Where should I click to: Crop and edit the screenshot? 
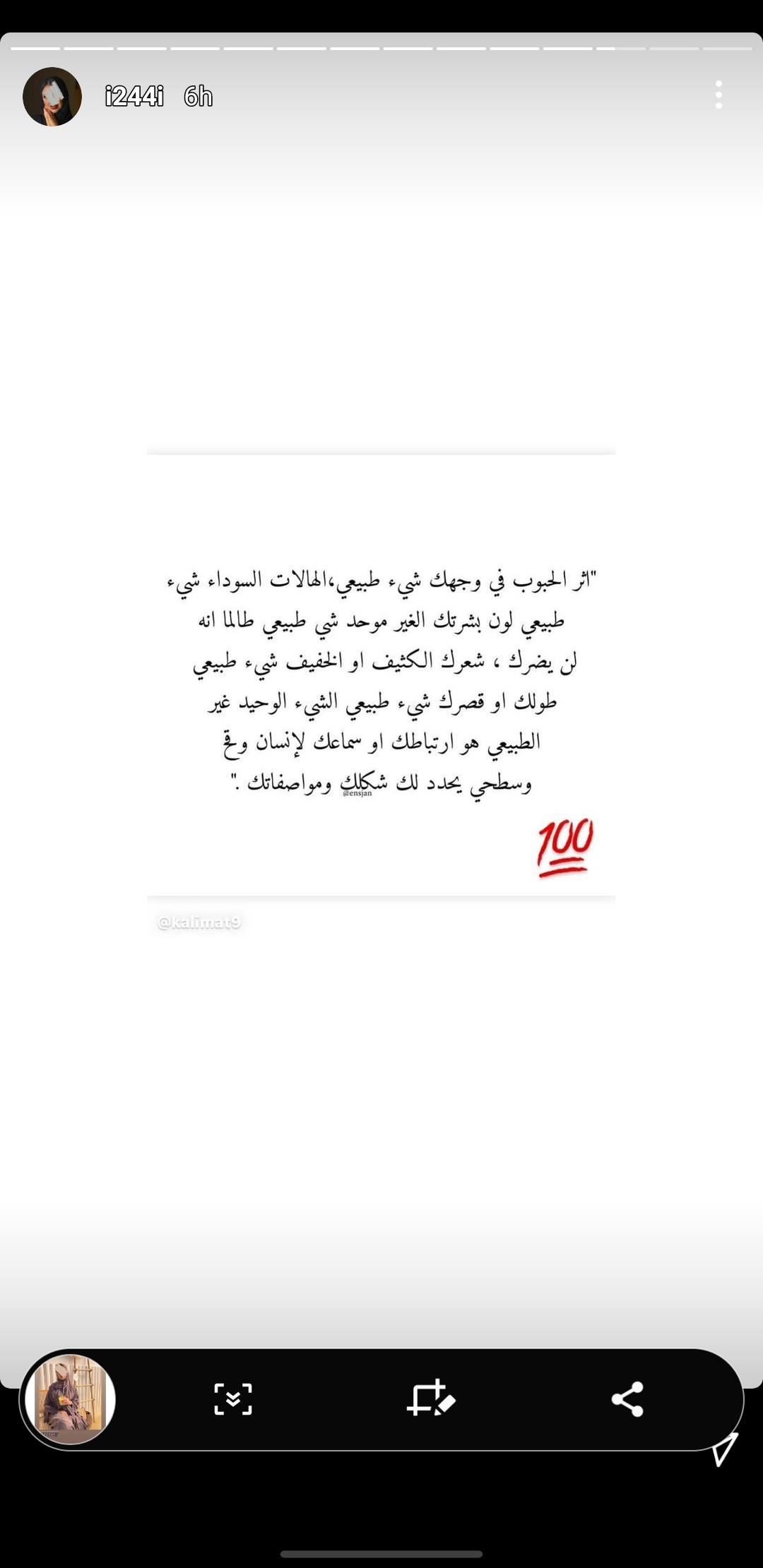coord(430,1398)
